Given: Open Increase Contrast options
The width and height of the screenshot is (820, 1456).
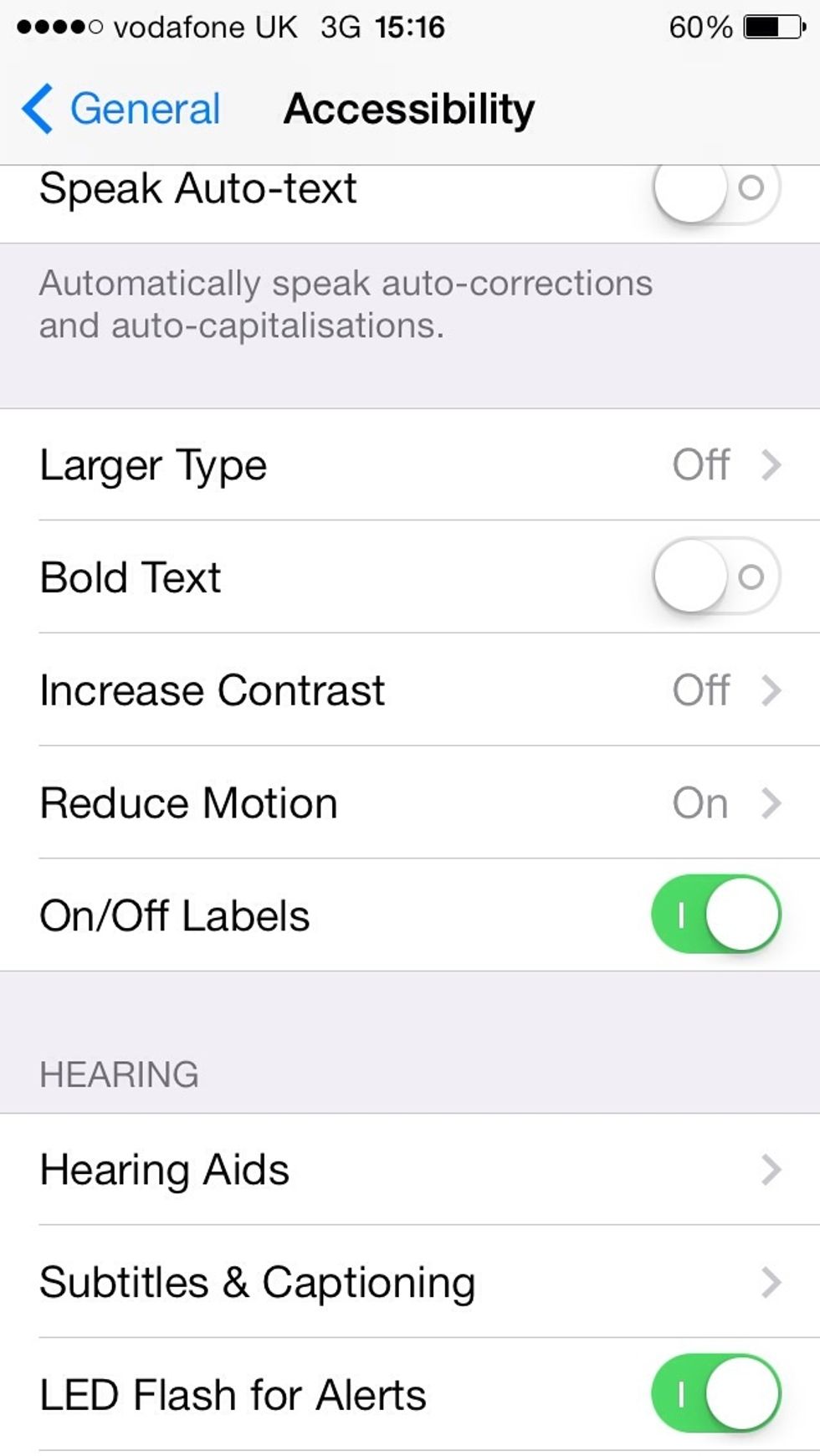Looking at the screenshot, I should 410,690.
